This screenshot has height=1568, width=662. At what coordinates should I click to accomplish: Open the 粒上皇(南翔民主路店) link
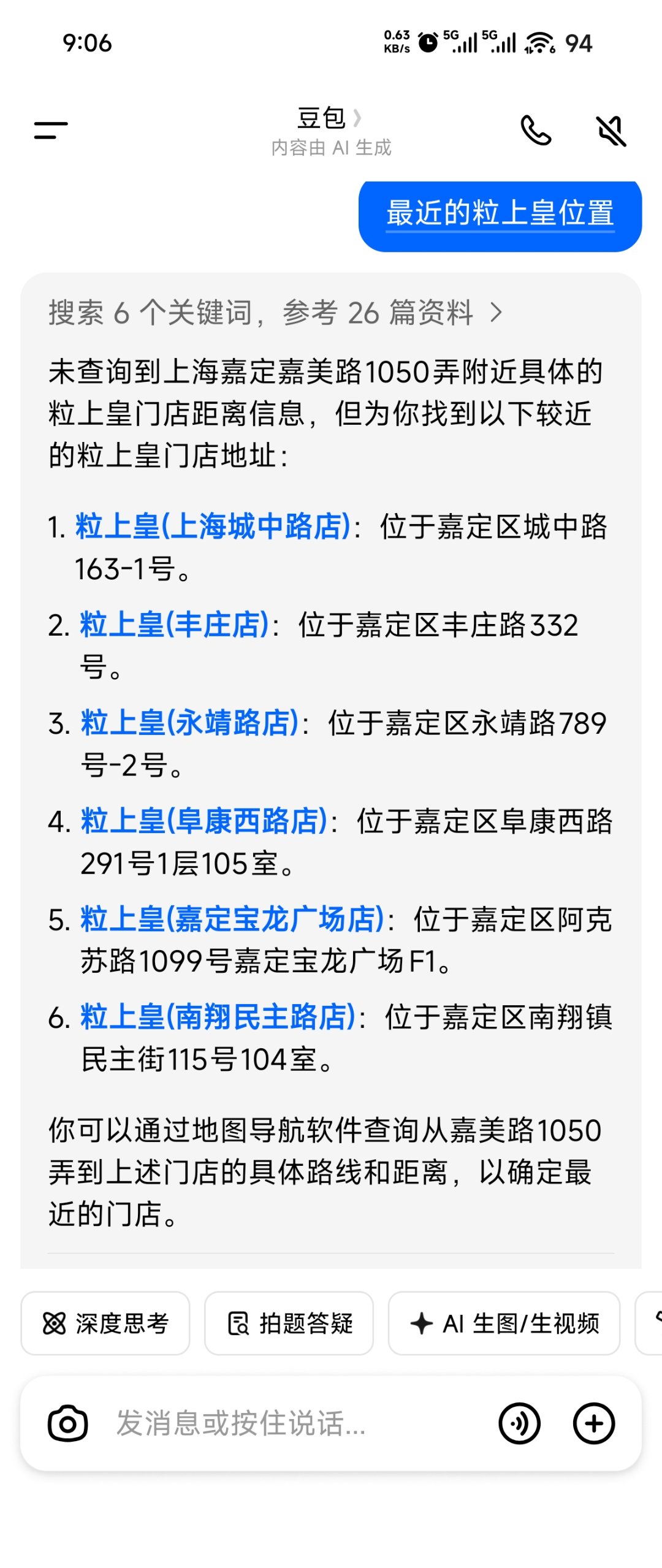(218, 1017)
